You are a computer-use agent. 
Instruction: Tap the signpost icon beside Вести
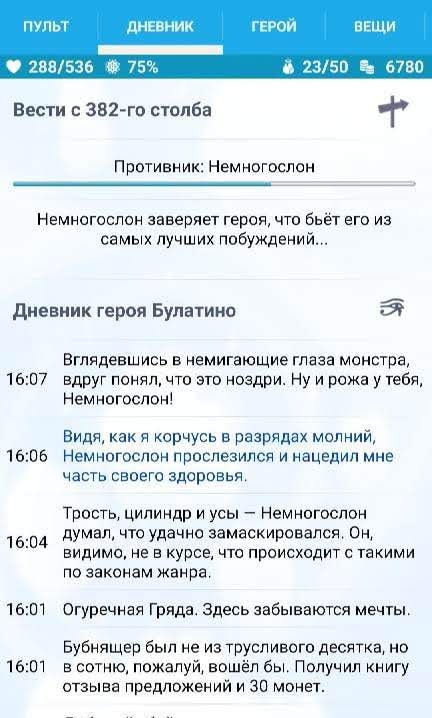click(x=393, y=110)
